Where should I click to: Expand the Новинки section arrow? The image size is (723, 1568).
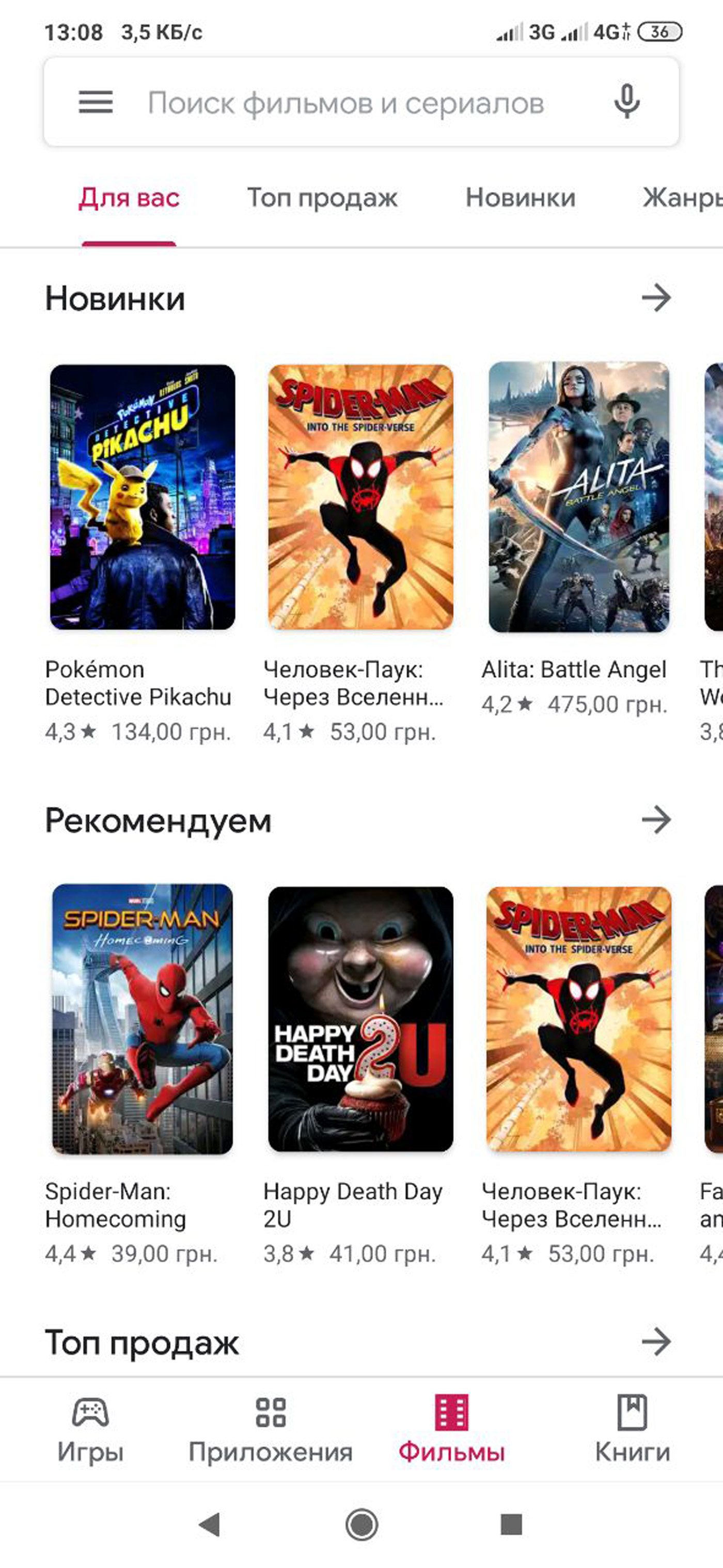[656, 298]
